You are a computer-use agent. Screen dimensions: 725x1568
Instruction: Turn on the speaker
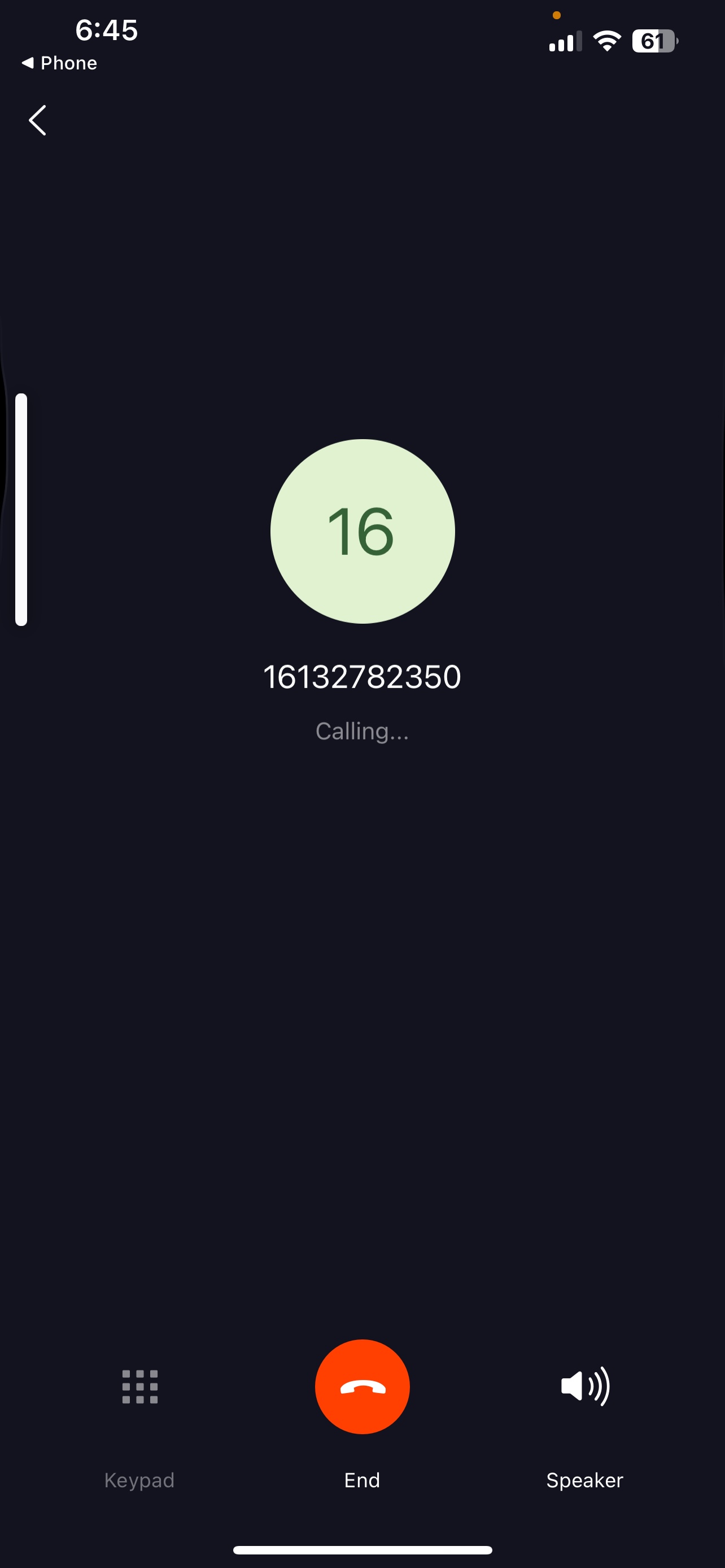pyautogui.click(x=584, y=1386)
